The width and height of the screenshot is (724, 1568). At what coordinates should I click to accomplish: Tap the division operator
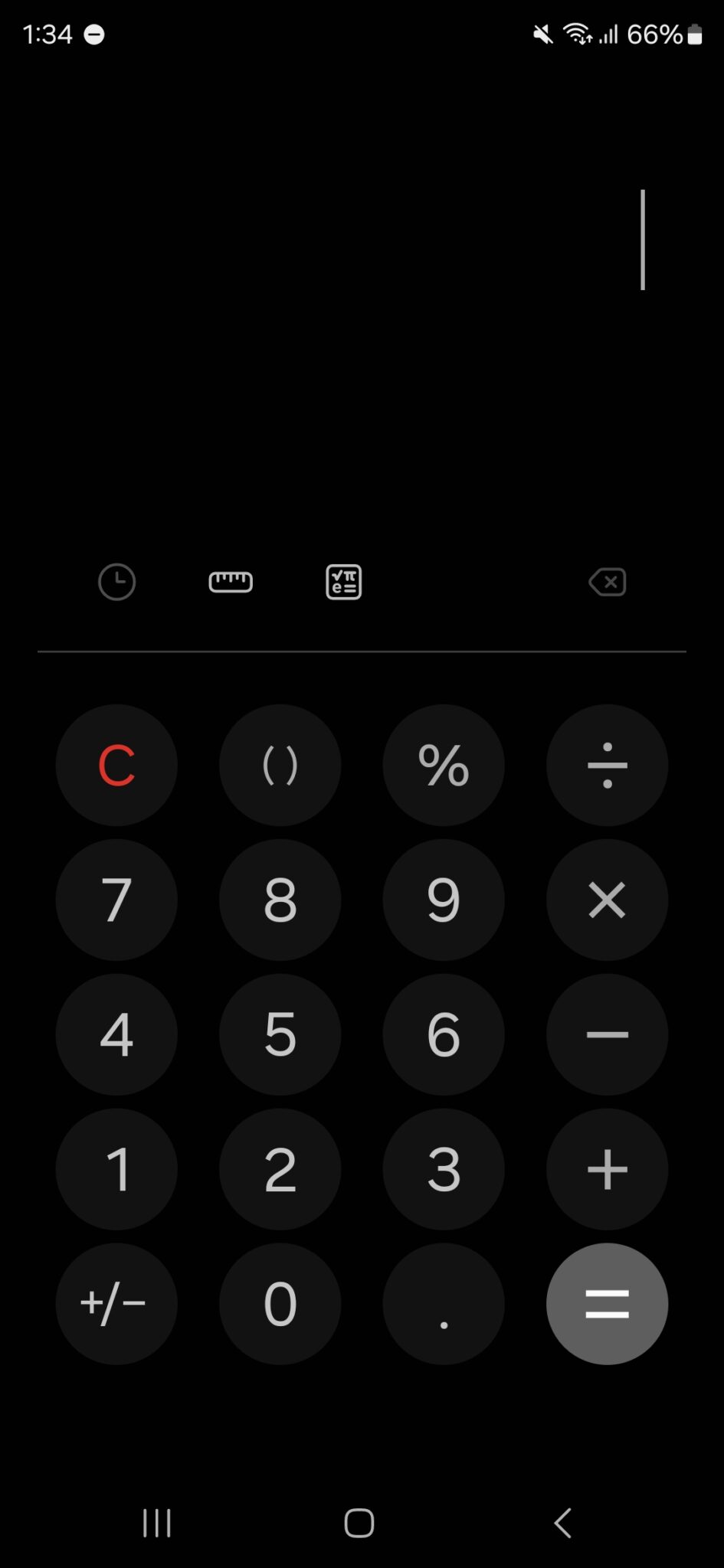[x=608, y=766]
